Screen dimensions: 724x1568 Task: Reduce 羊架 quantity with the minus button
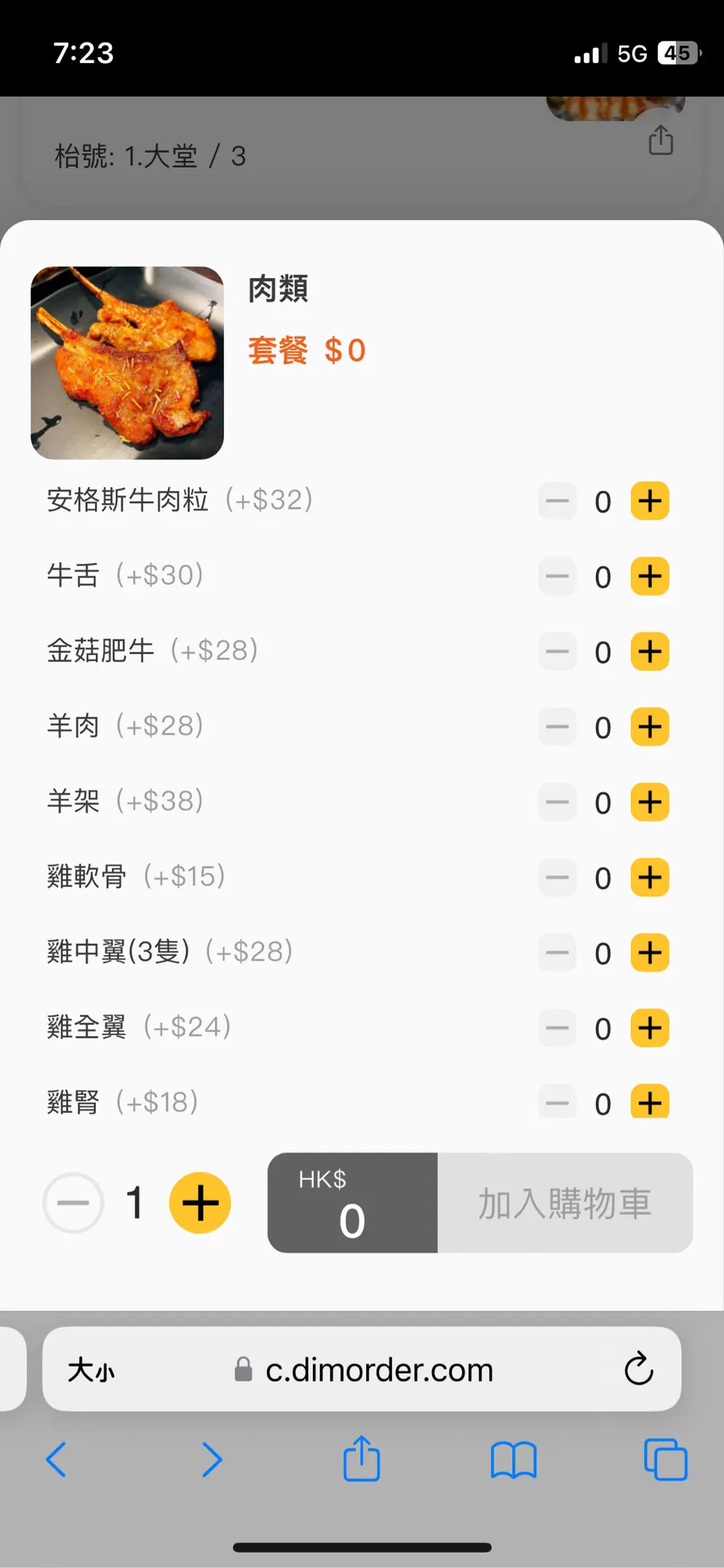point(557,802)
